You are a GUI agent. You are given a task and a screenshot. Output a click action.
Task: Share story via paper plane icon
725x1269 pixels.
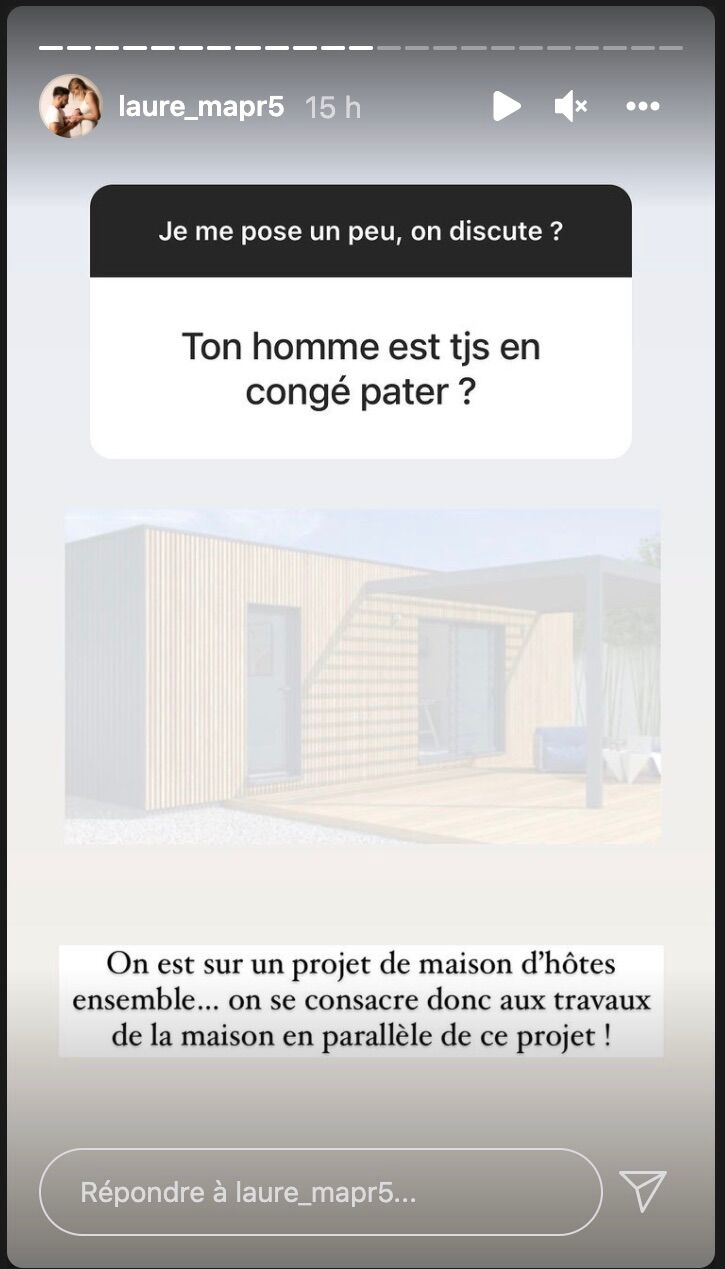642,1192
